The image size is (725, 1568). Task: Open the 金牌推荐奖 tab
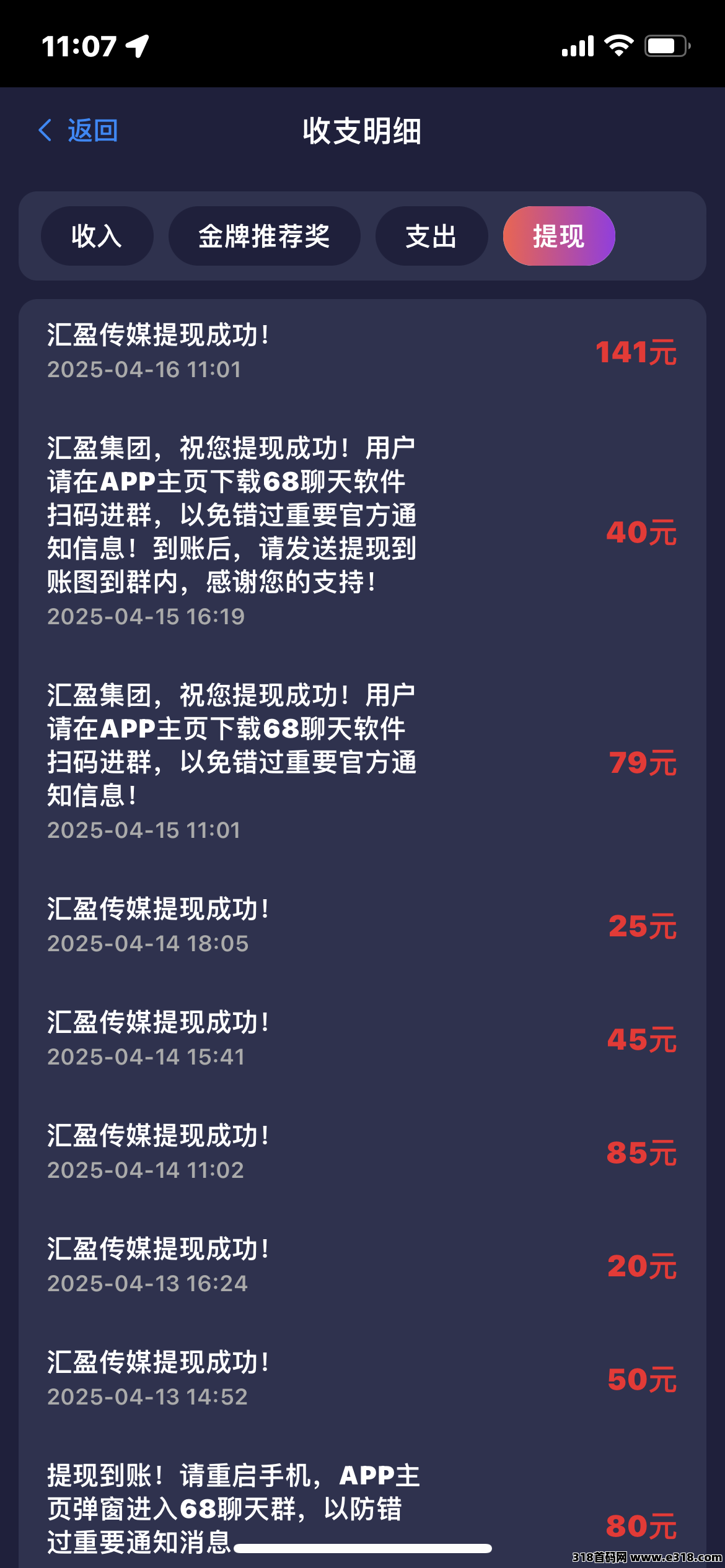coord(264,236)
